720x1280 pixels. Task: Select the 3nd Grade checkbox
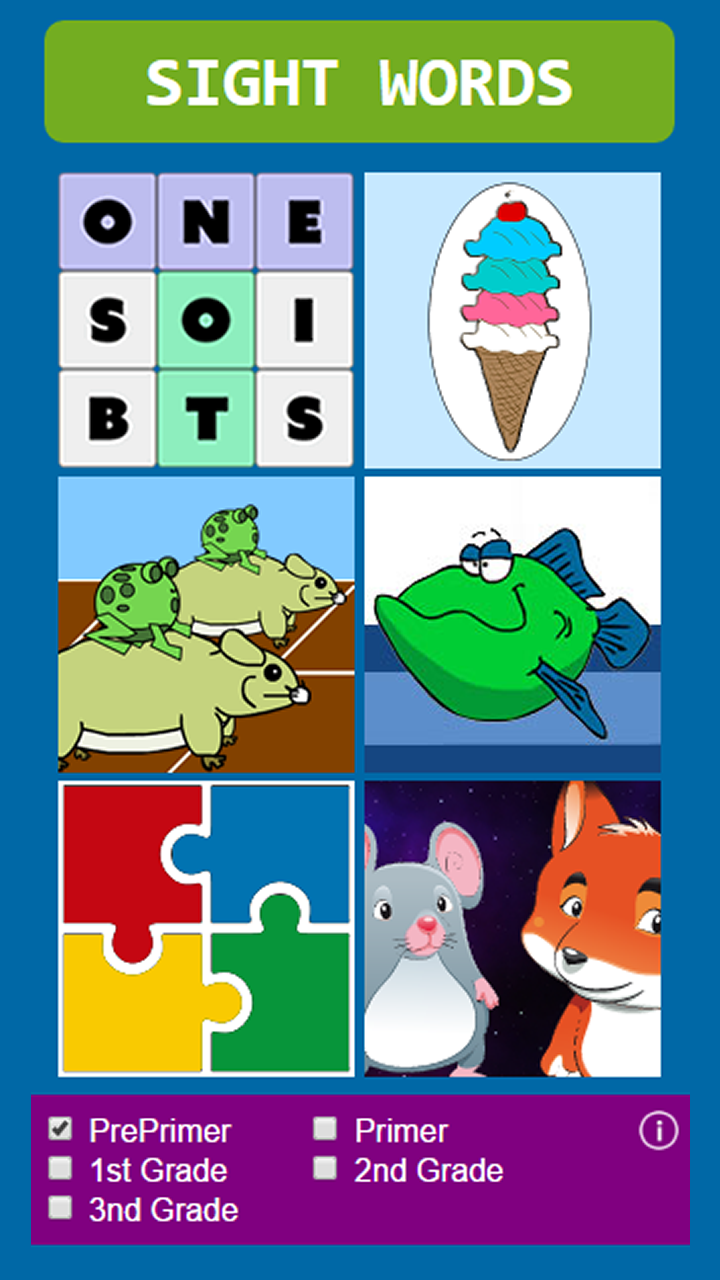(x=60, y=1207)
